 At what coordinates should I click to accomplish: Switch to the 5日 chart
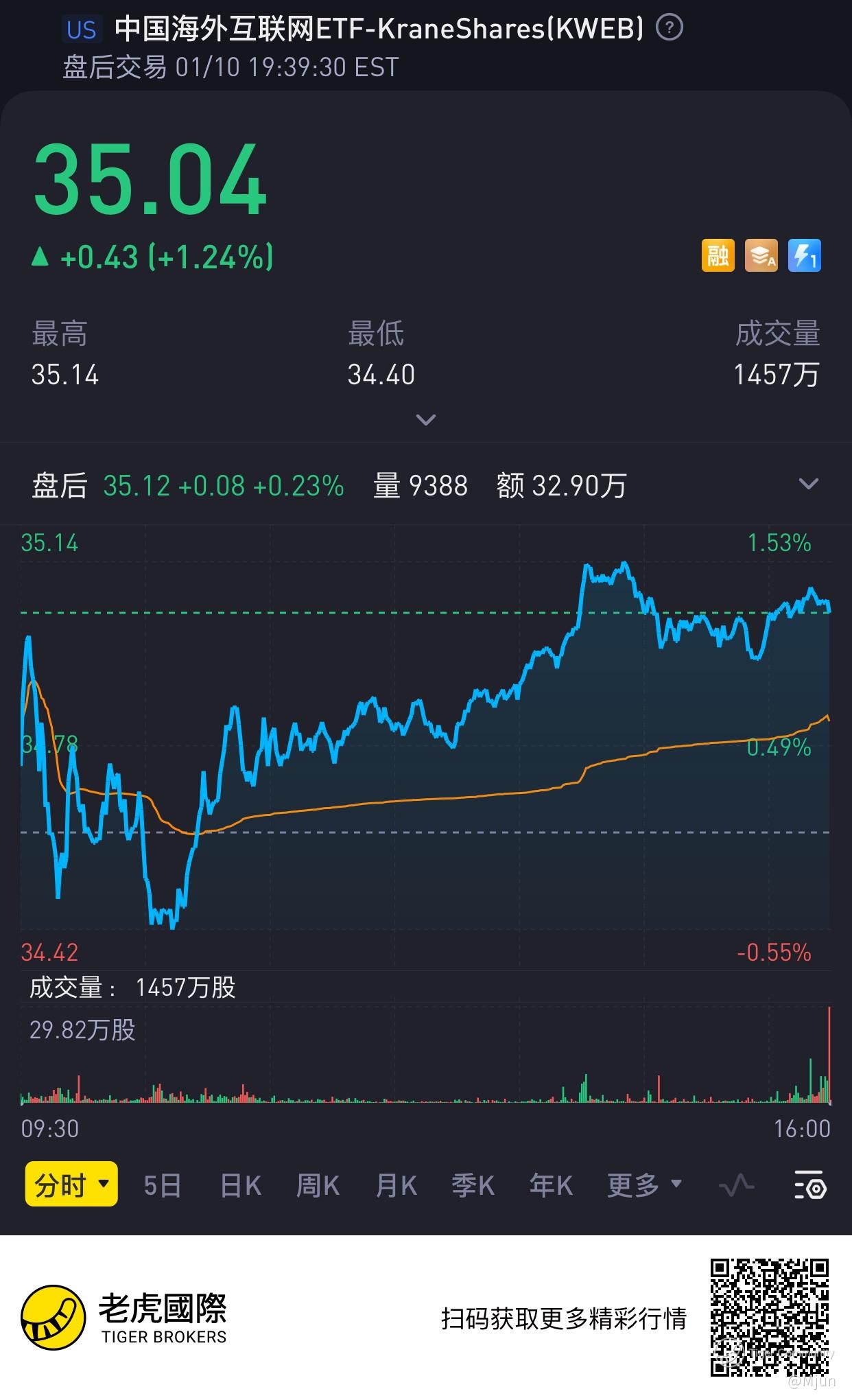coord(163,1185)
